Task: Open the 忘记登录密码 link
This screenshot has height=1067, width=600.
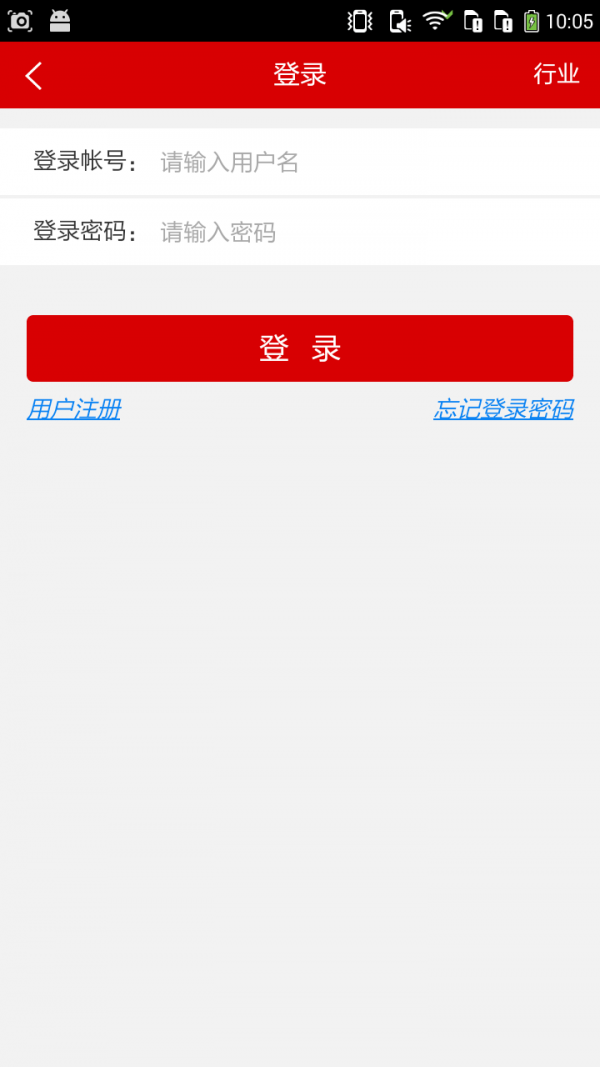Action: coord(503,410)
